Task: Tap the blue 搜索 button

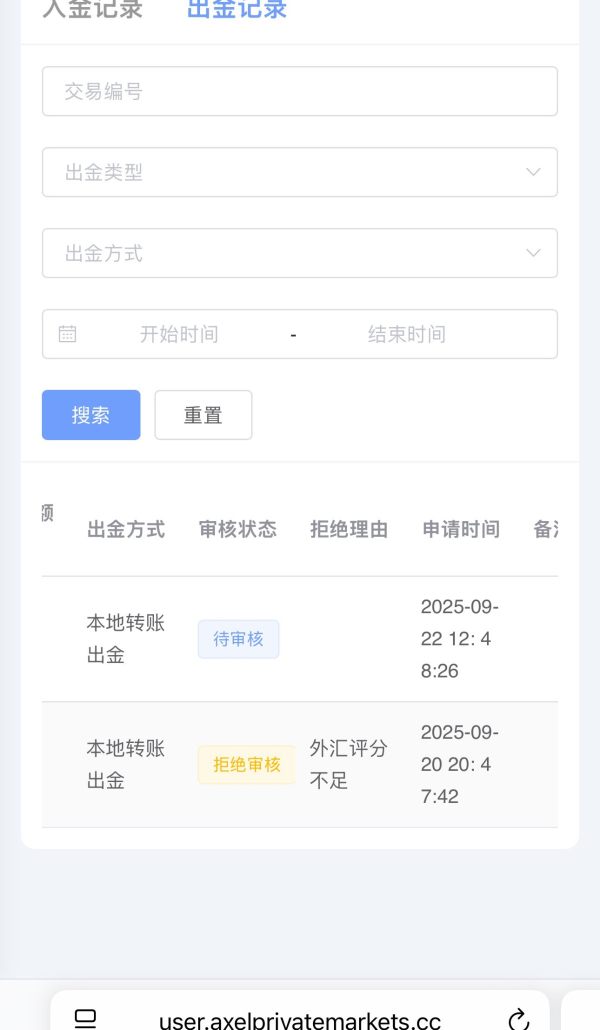Action: (91, 415)
